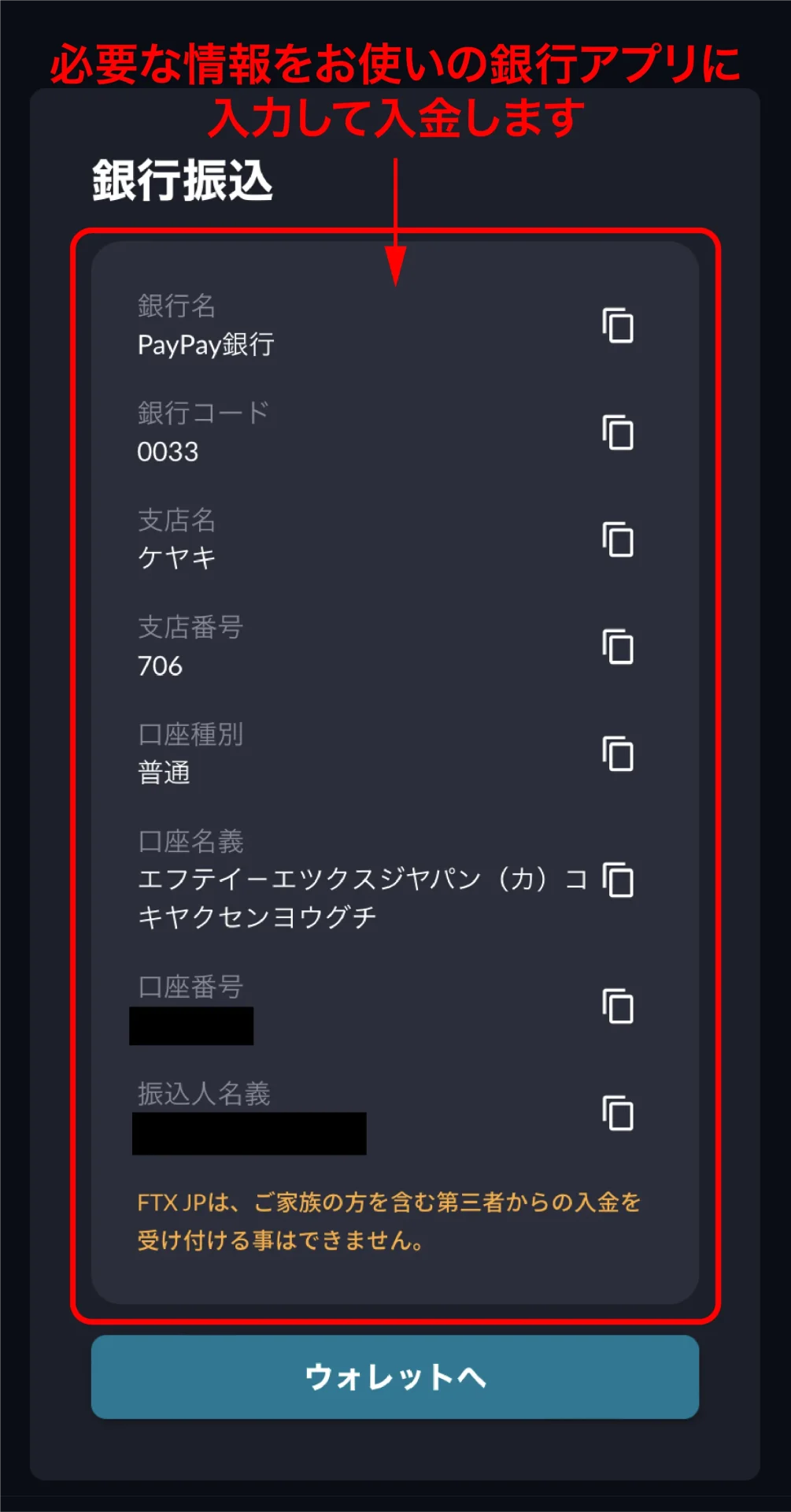Copy the 口座名義 account holder name

[618, 880]
